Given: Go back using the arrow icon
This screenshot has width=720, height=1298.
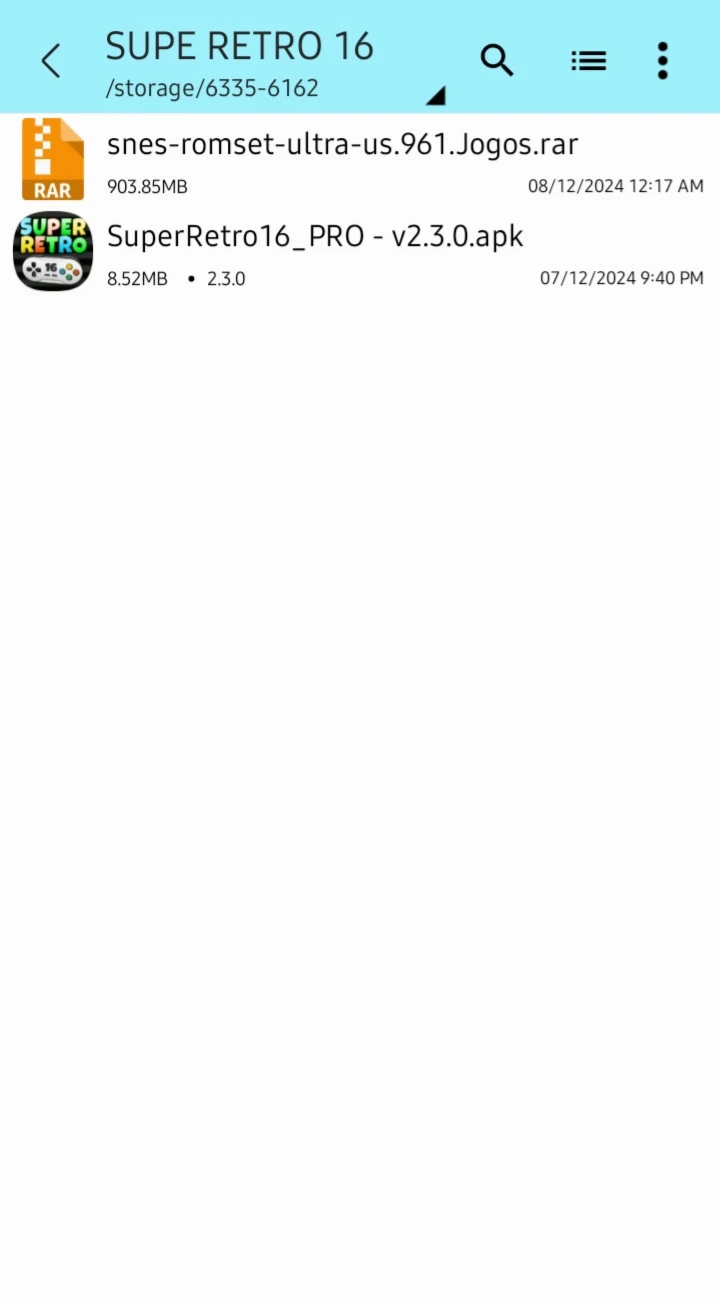Looking at the screenshot, I should [x=51, y=61].
